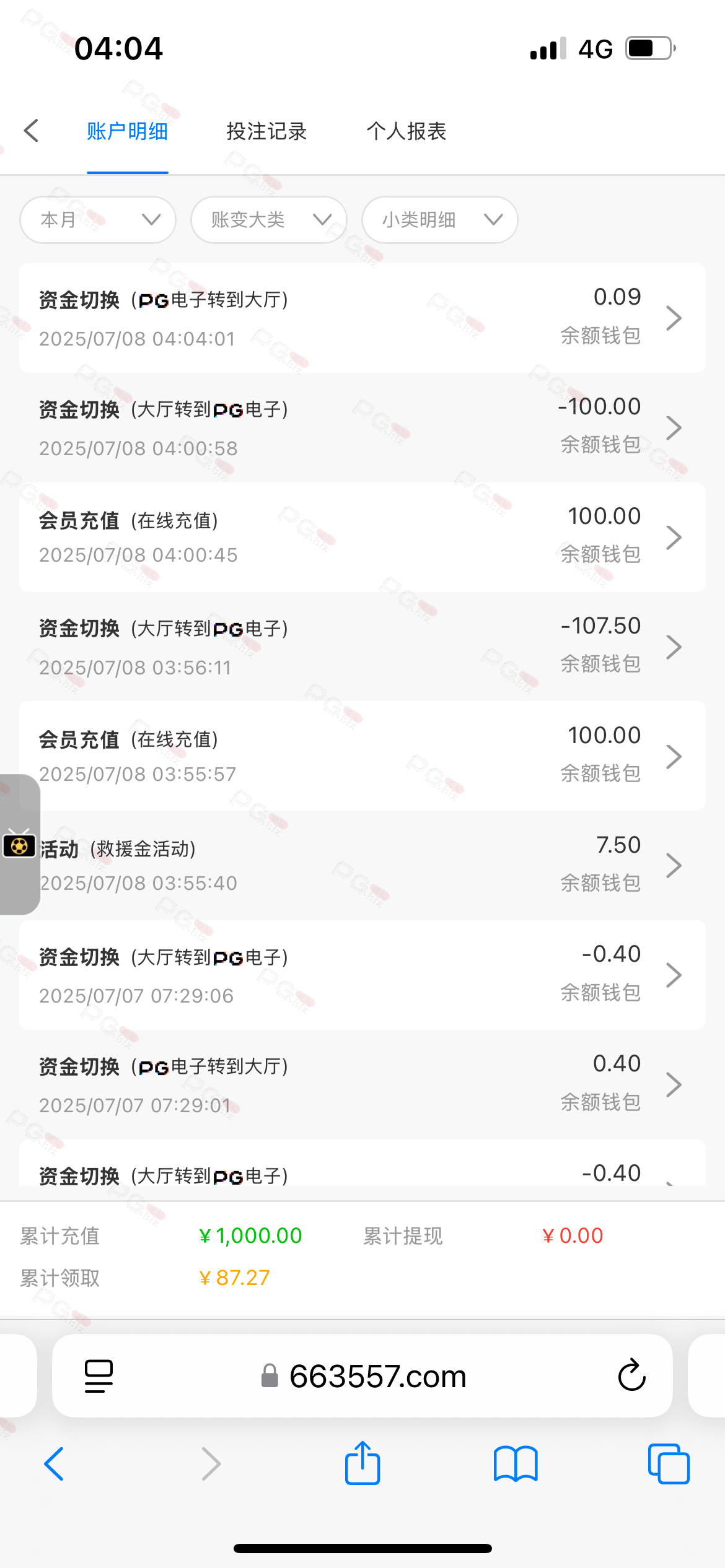This screenshot has height=1568, width=725.
Task: Expand the 本月 date filter
Action: coord(98,220)
